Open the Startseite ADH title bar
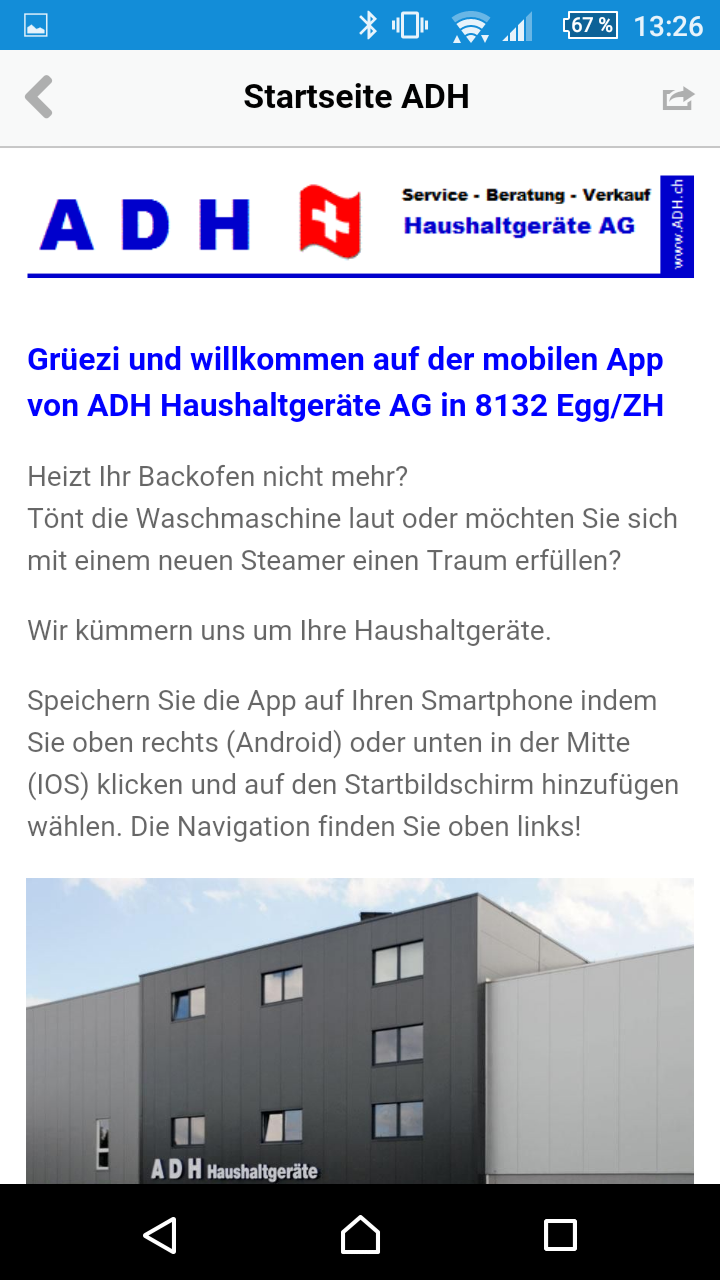The image size is (720, 1280). click(357, 96)
